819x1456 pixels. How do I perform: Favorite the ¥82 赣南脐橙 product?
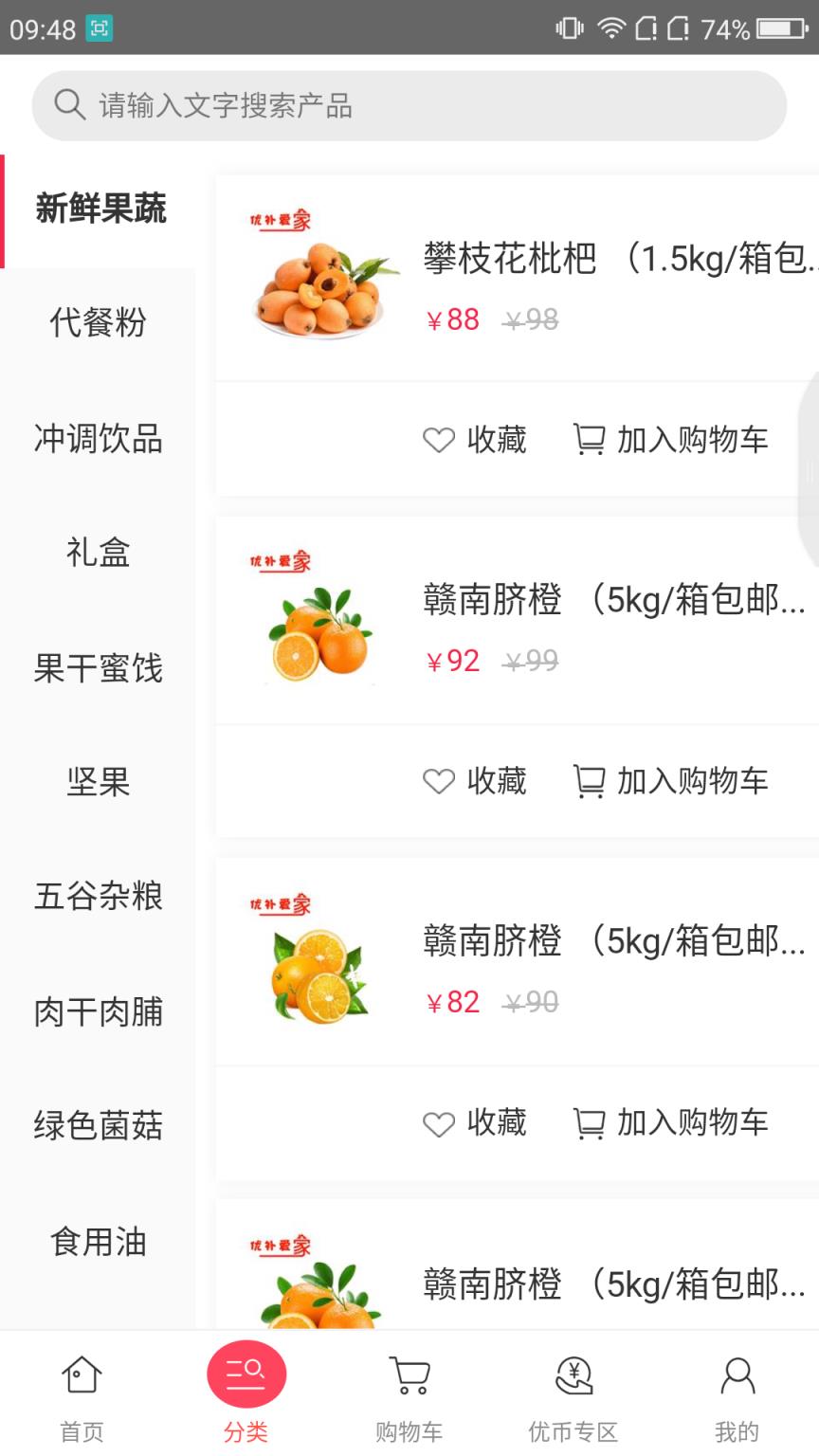(475, 1122)
